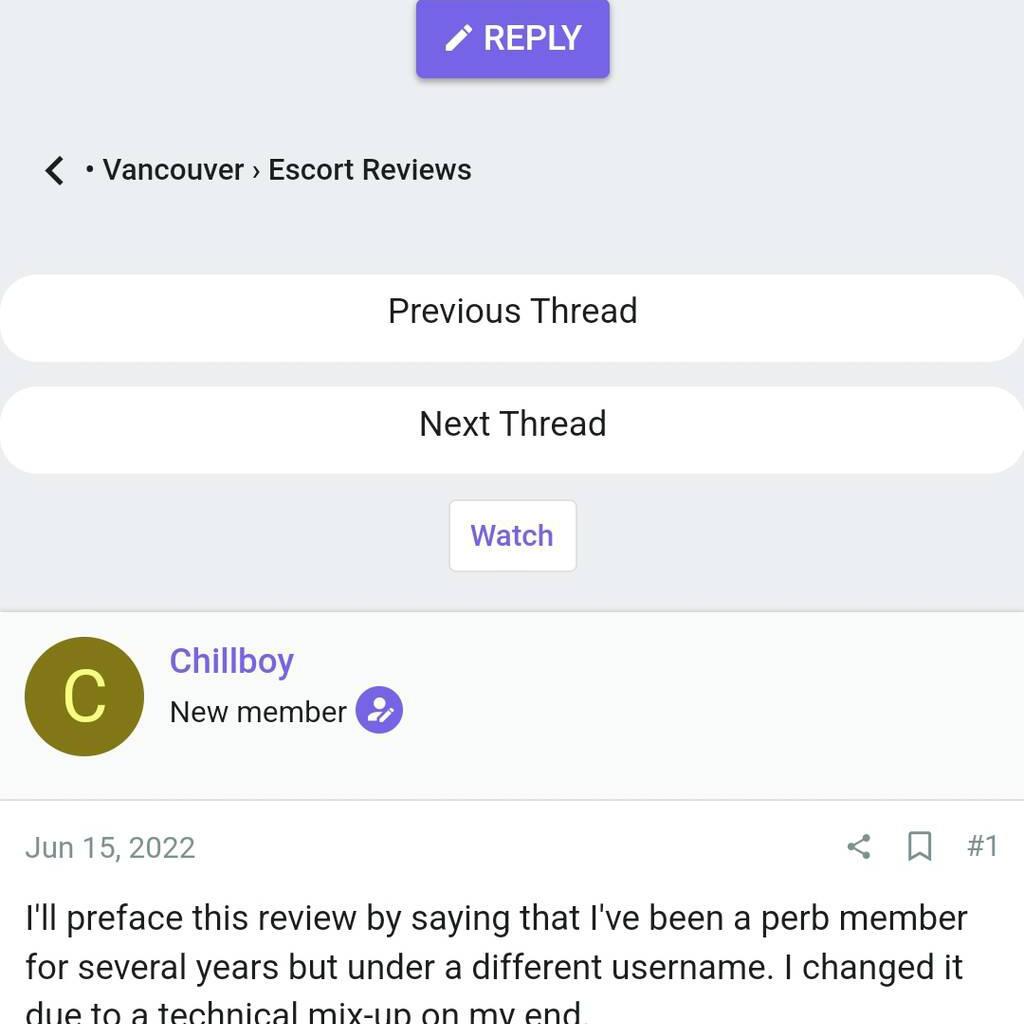Viewport: 1024px width, 1024px height.
Task: Open the #1 post permalink
Action: [x=982, y=846]
